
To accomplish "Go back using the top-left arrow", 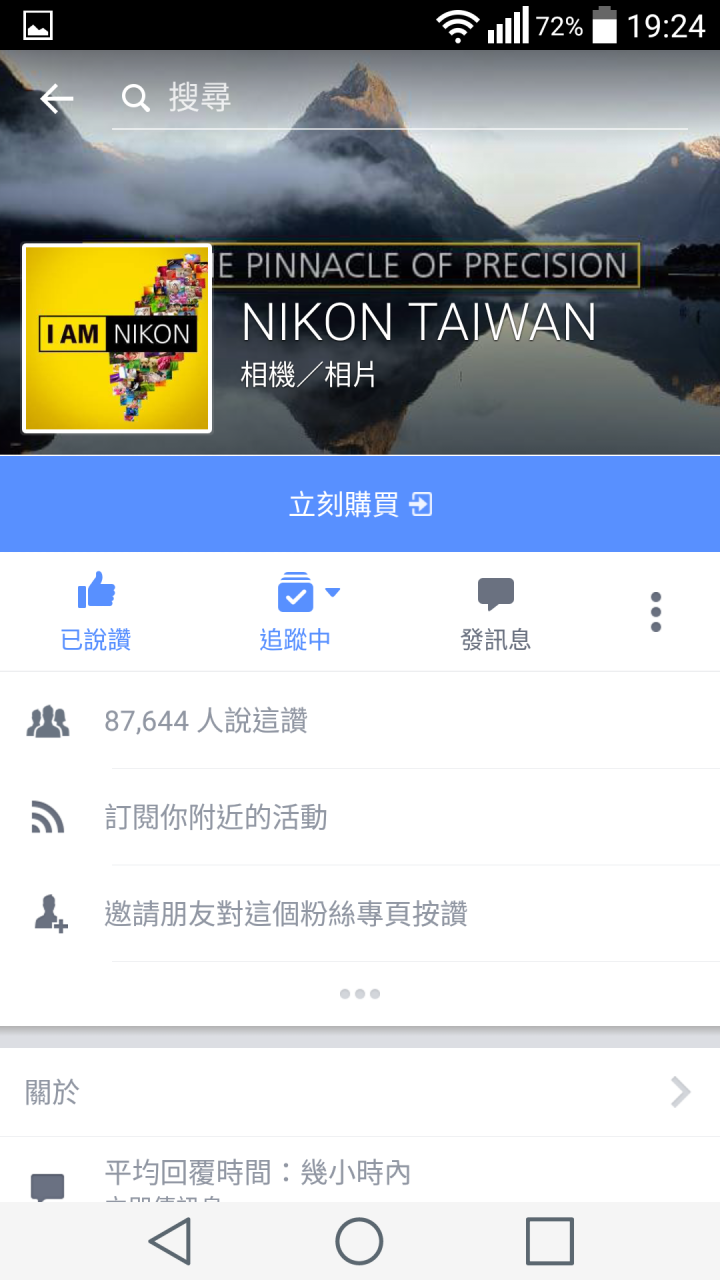I will point(57,98).
